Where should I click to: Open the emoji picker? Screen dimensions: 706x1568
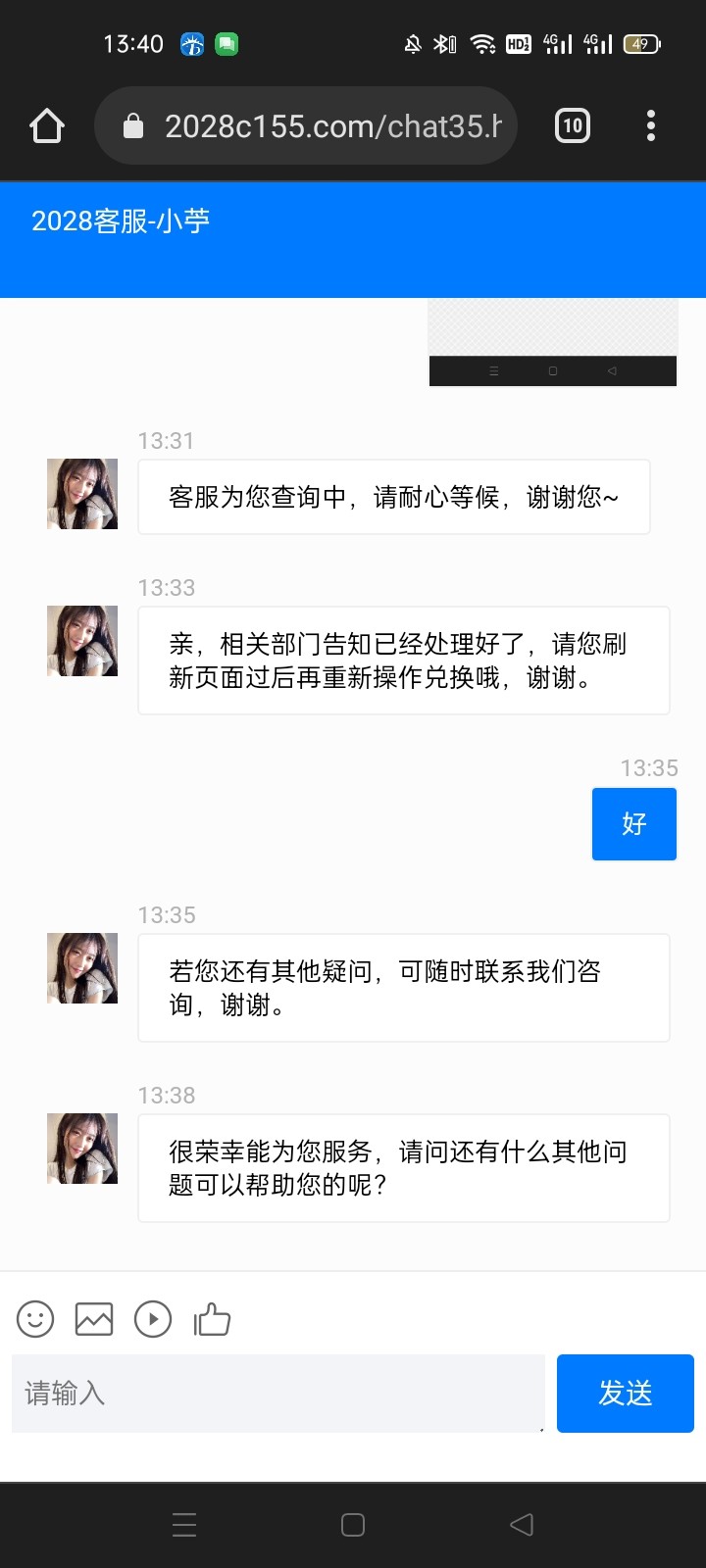click(x=35, y=1319)
